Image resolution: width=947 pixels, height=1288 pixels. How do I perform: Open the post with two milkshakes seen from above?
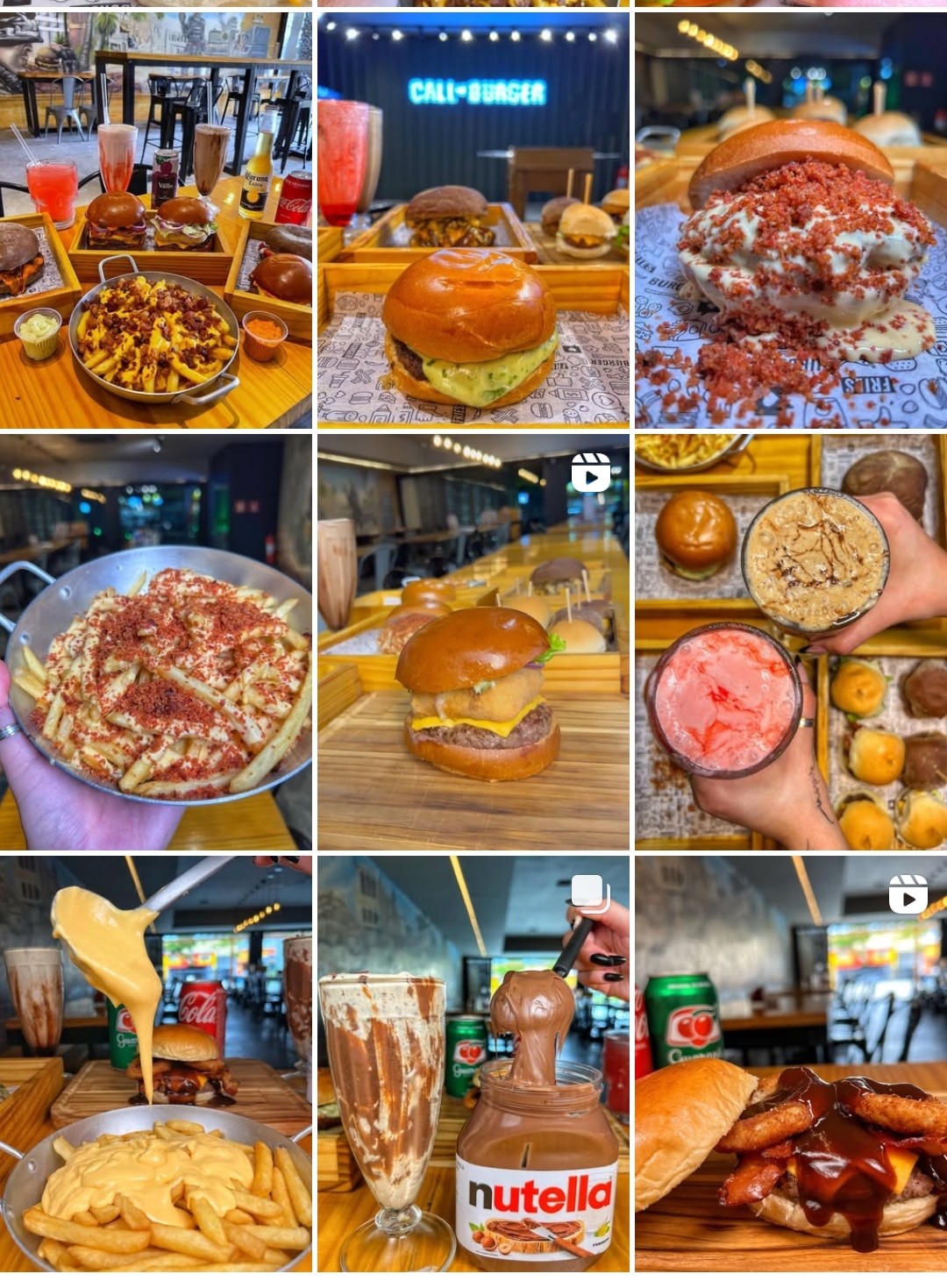tap(791, 642)
